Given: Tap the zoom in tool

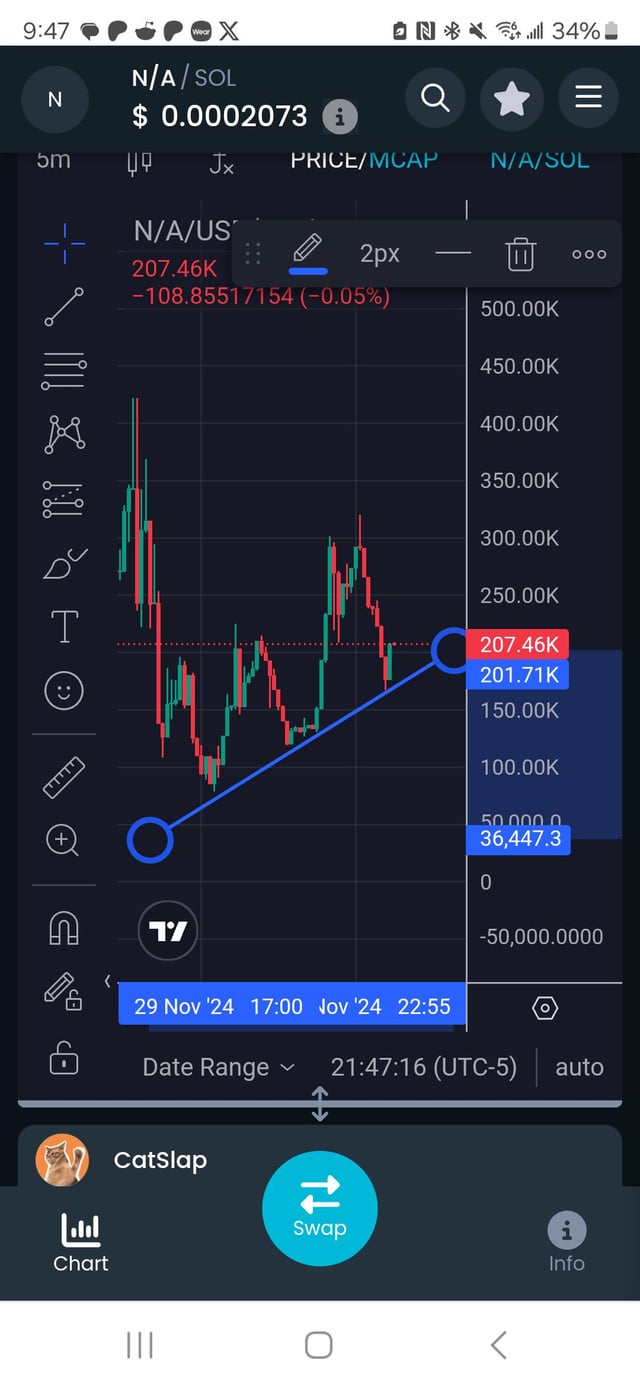Looking at the screenshot, I should pos(63,840).
